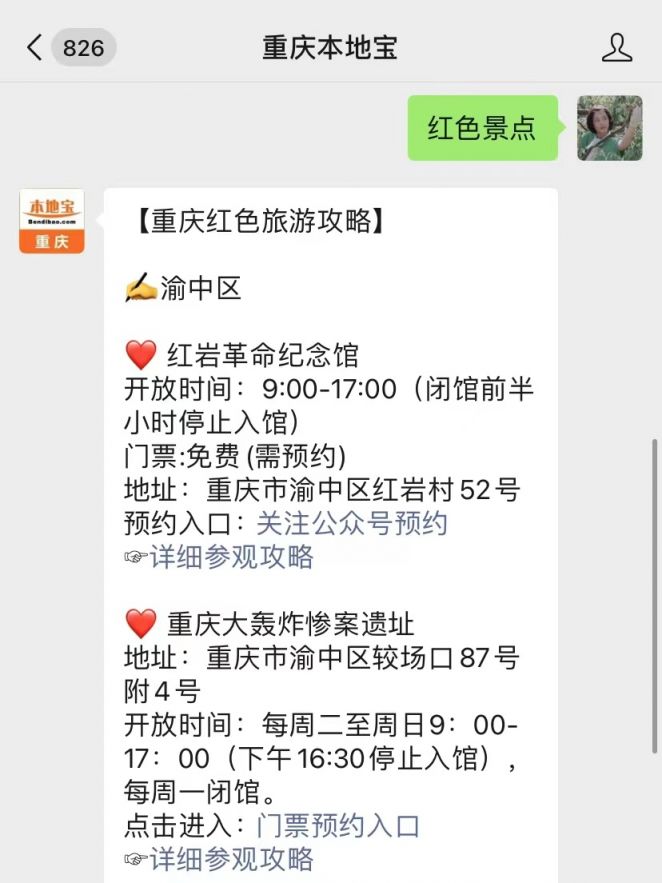The width and height of the screenshot is (662, 883).
Task: Open 详细参观攻略 for 重庆大轰炸惨案遗址
Action: (231, 859)
